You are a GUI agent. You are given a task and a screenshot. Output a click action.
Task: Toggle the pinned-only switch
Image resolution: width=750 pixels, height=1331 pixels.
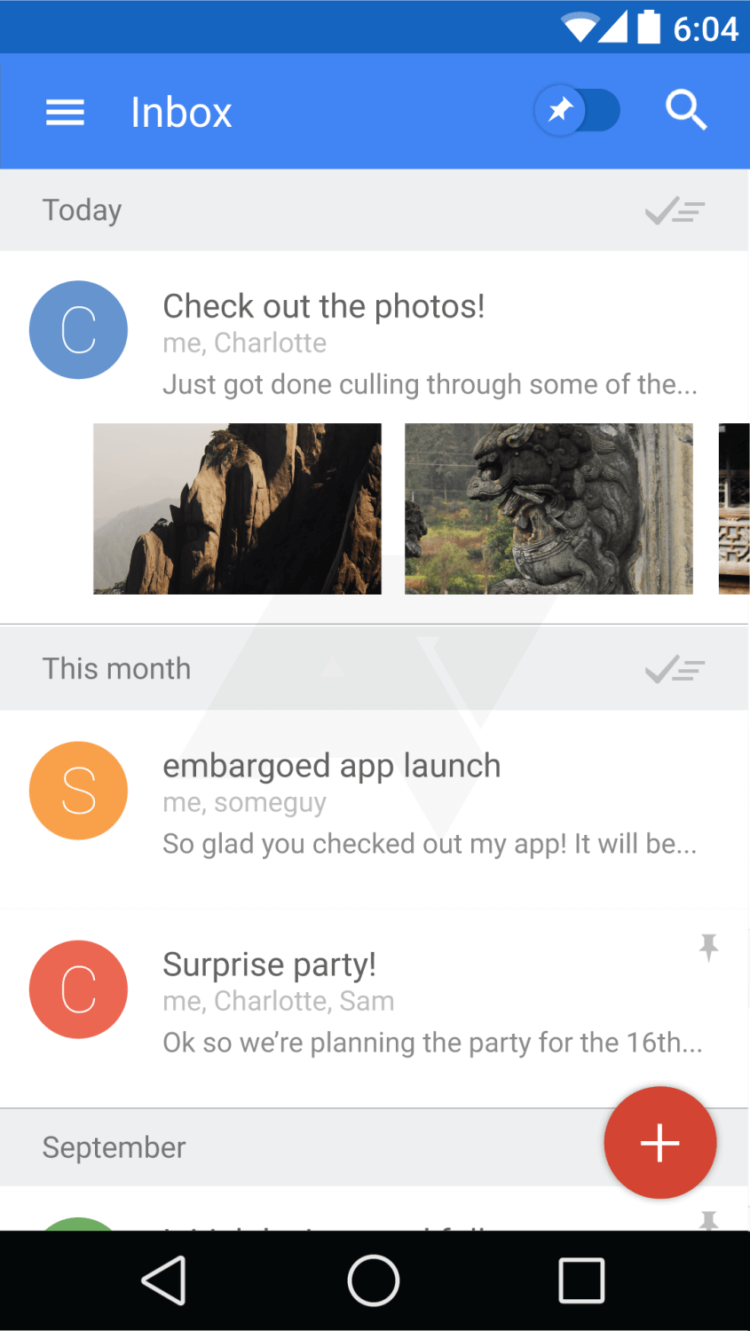[577, 110]
